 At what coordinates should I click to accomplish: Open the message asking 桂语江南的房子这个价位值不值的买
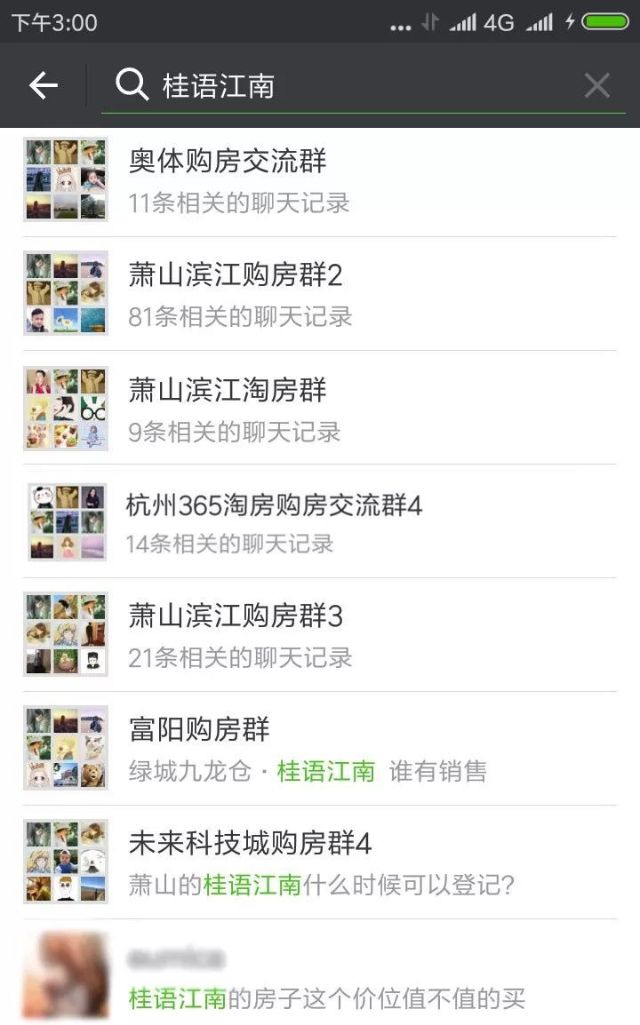[320, 975]
